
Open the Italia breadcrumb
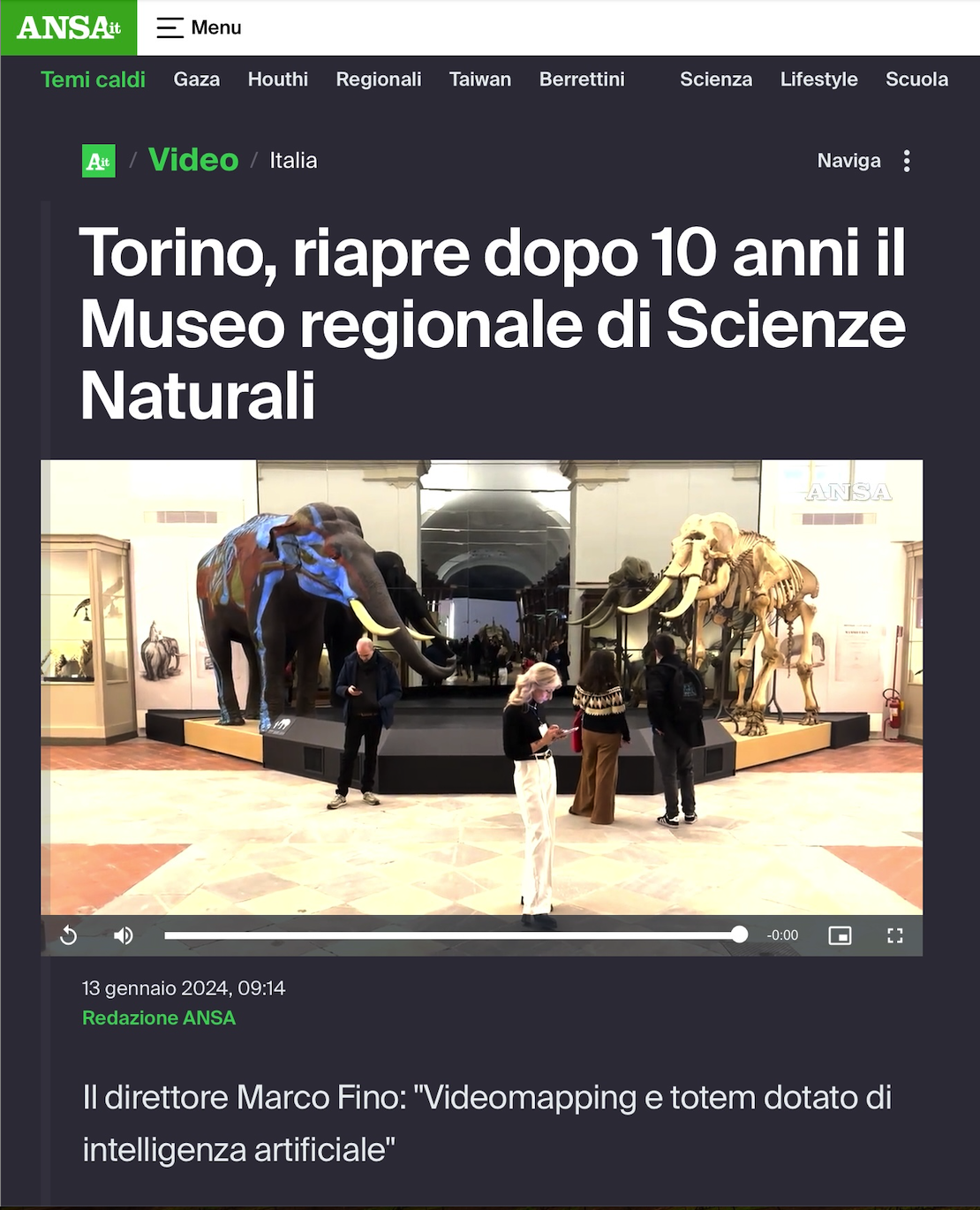tap(293, 161)
